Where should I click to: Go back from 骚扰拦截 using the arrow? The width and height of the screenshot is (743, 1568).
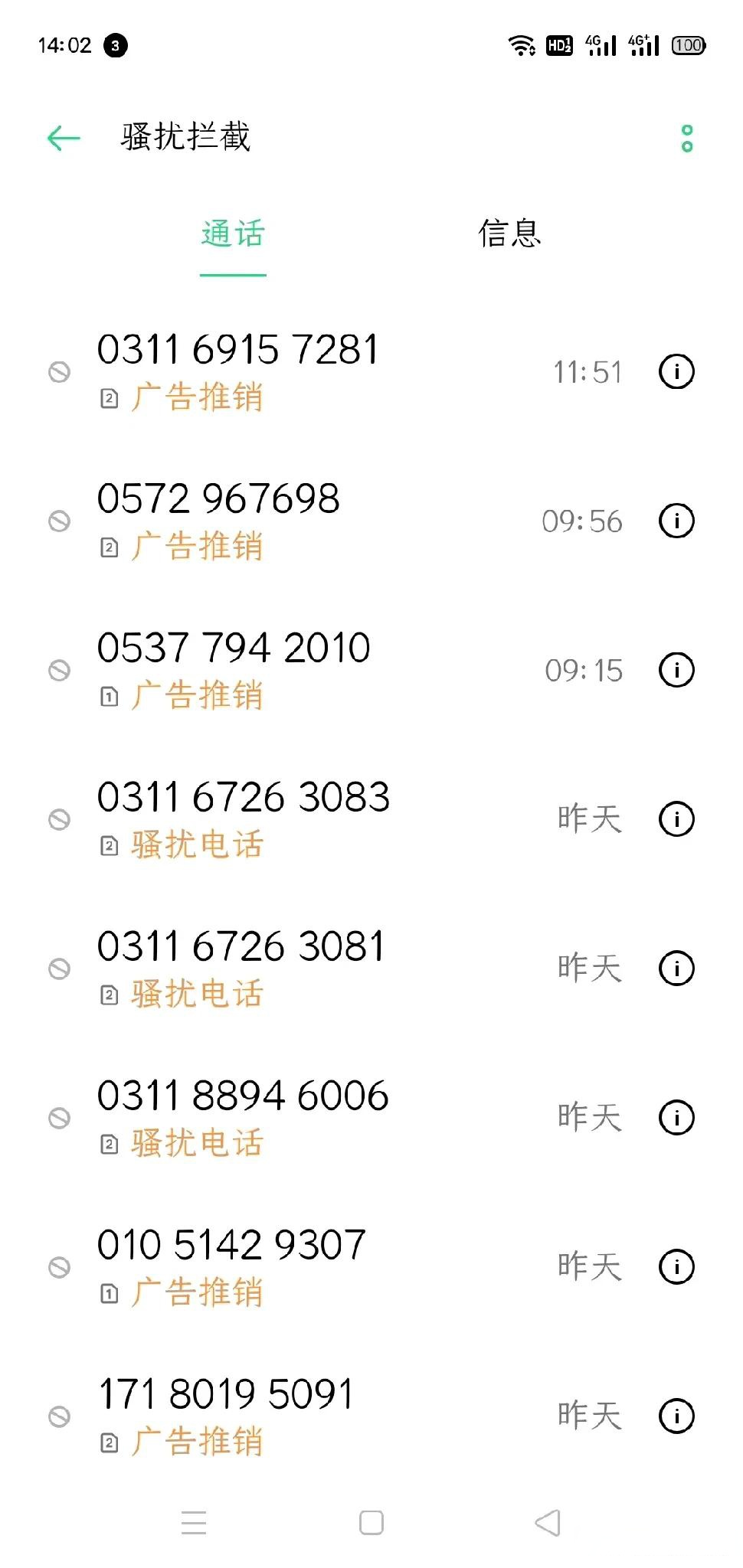[x=64, y=138]
